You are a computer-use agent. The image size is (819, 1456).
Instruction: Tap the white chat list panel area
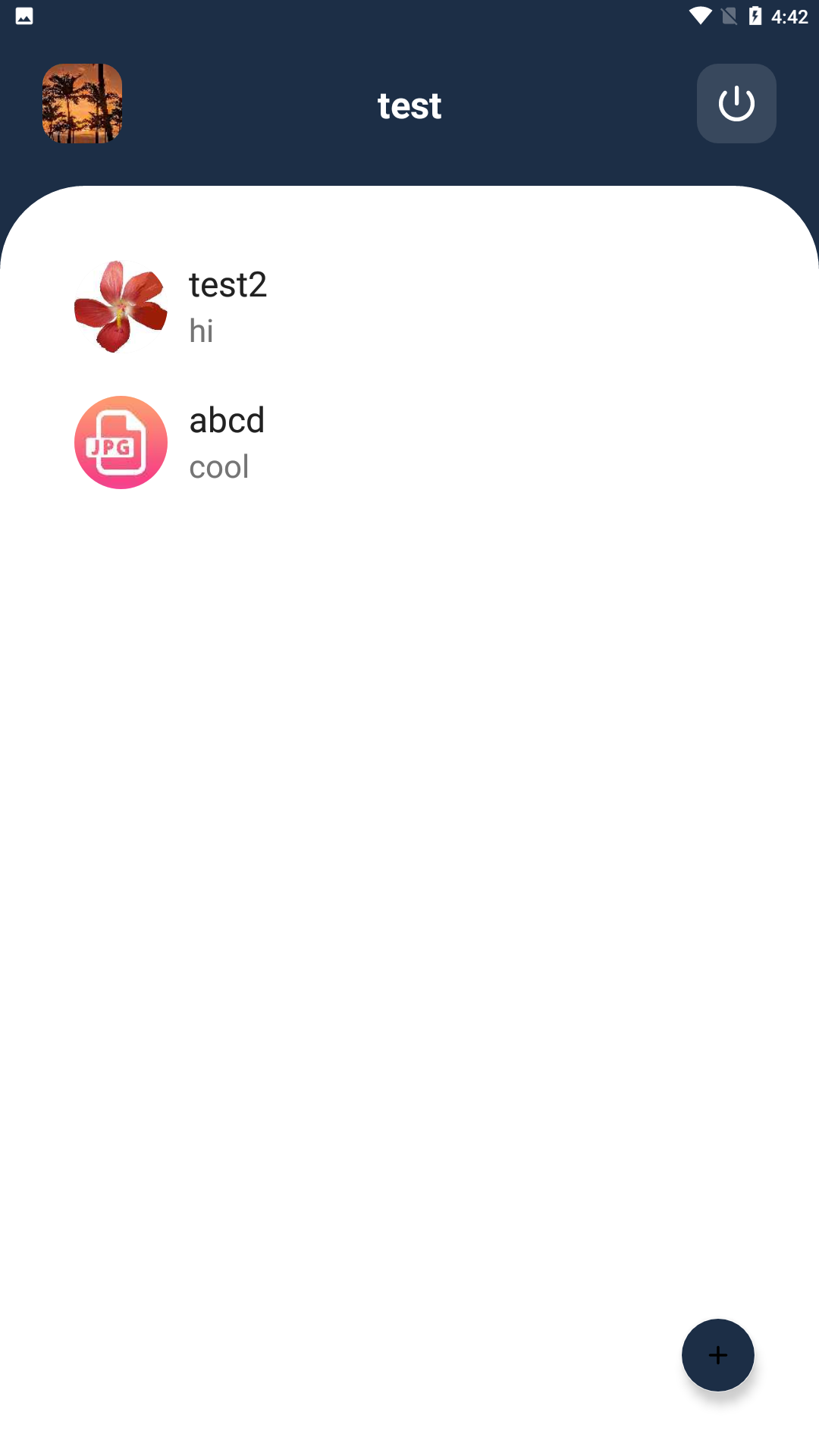[409, 834]
